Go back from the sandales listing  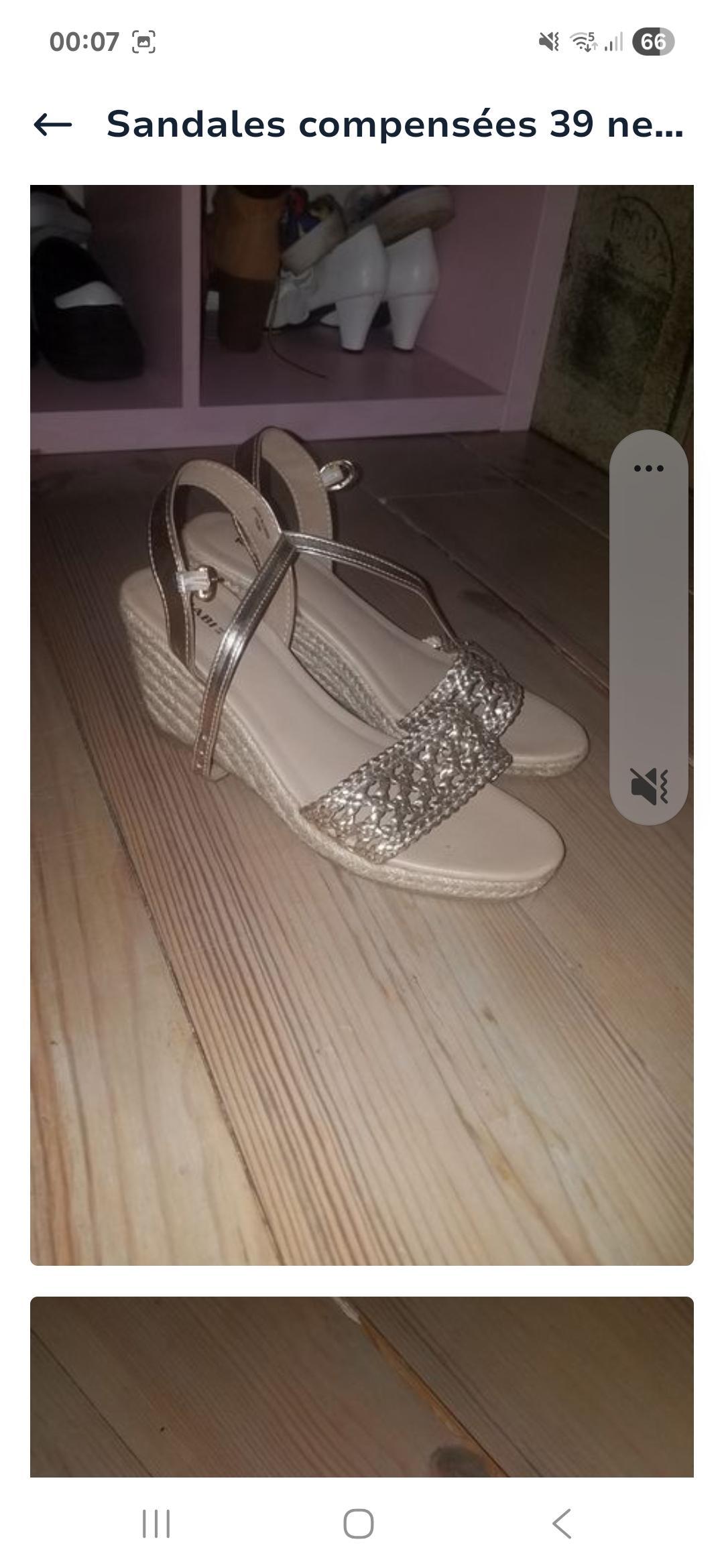[52, 125]
